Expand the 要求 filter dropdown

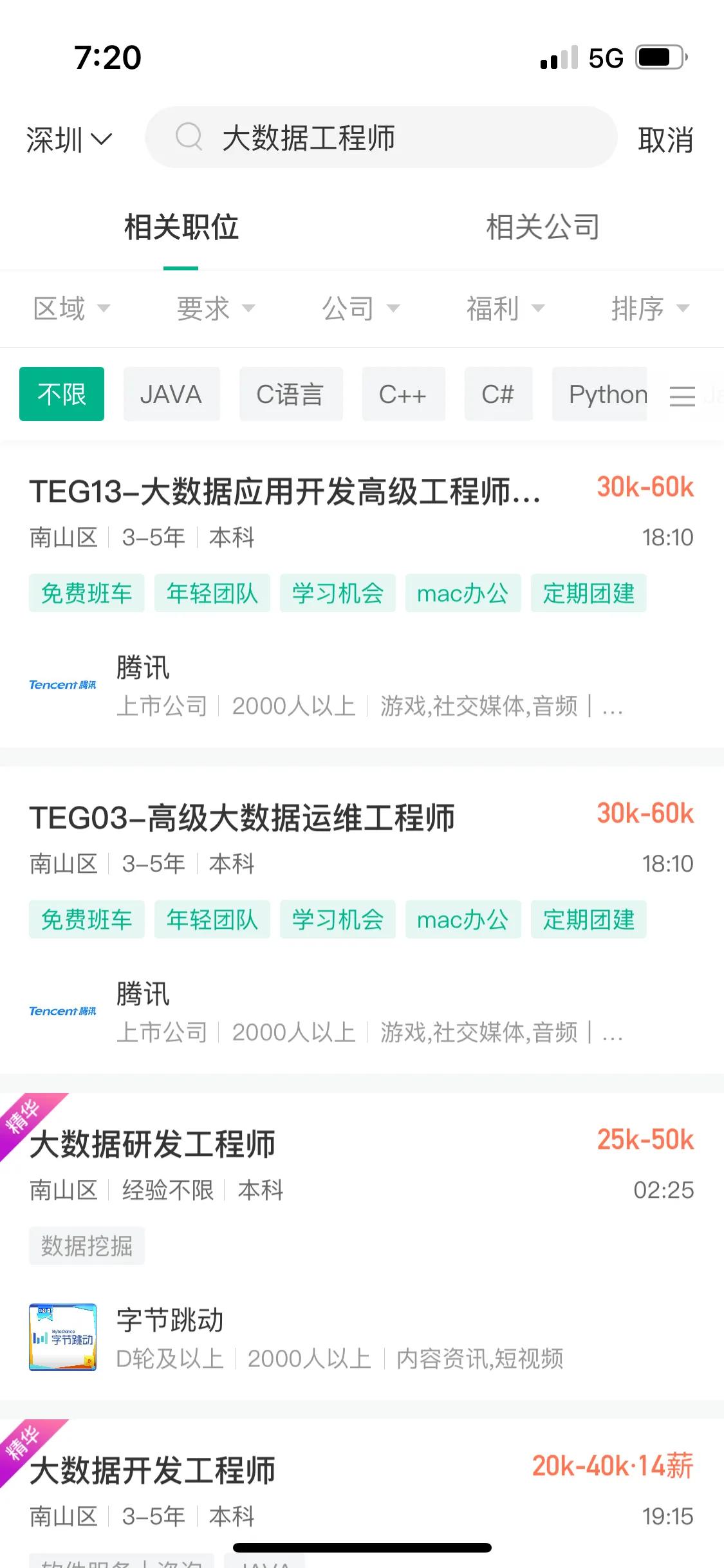216,308
